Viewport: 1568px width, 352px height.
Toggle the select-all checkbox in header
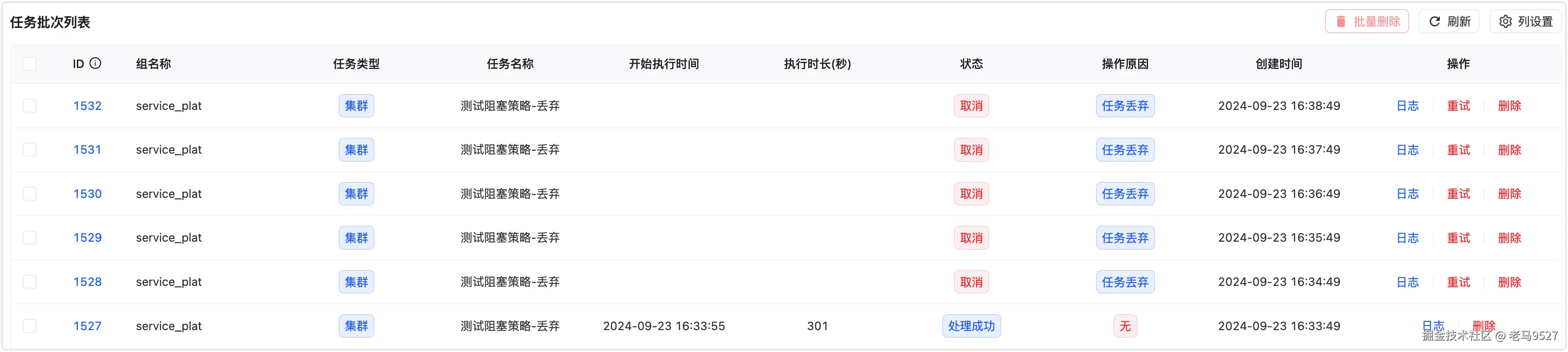[x=30, y=64]
